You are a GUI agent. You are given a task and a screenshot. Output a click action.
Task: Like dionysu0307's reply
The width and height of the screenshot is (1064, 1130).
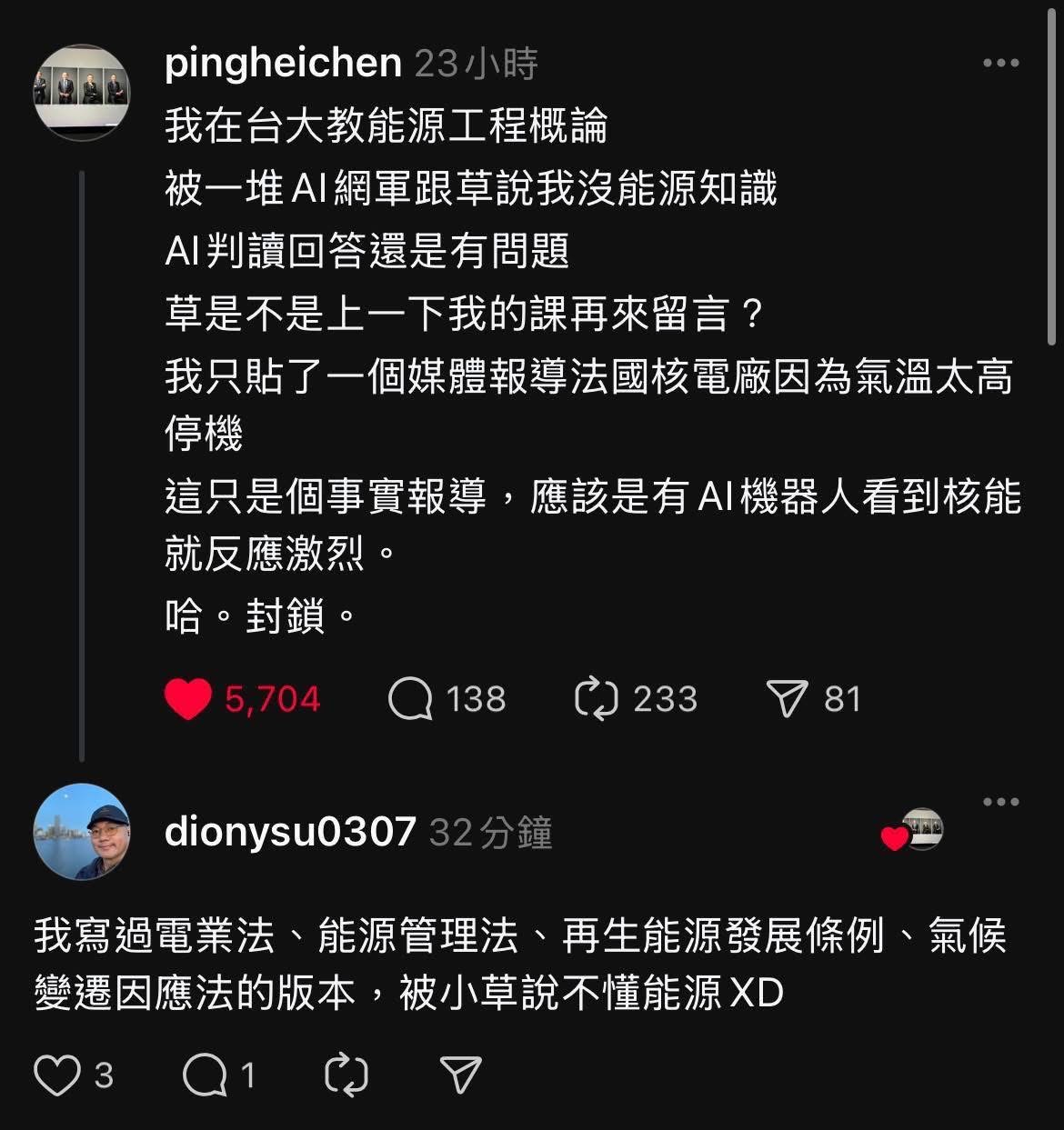point(56,1075)
